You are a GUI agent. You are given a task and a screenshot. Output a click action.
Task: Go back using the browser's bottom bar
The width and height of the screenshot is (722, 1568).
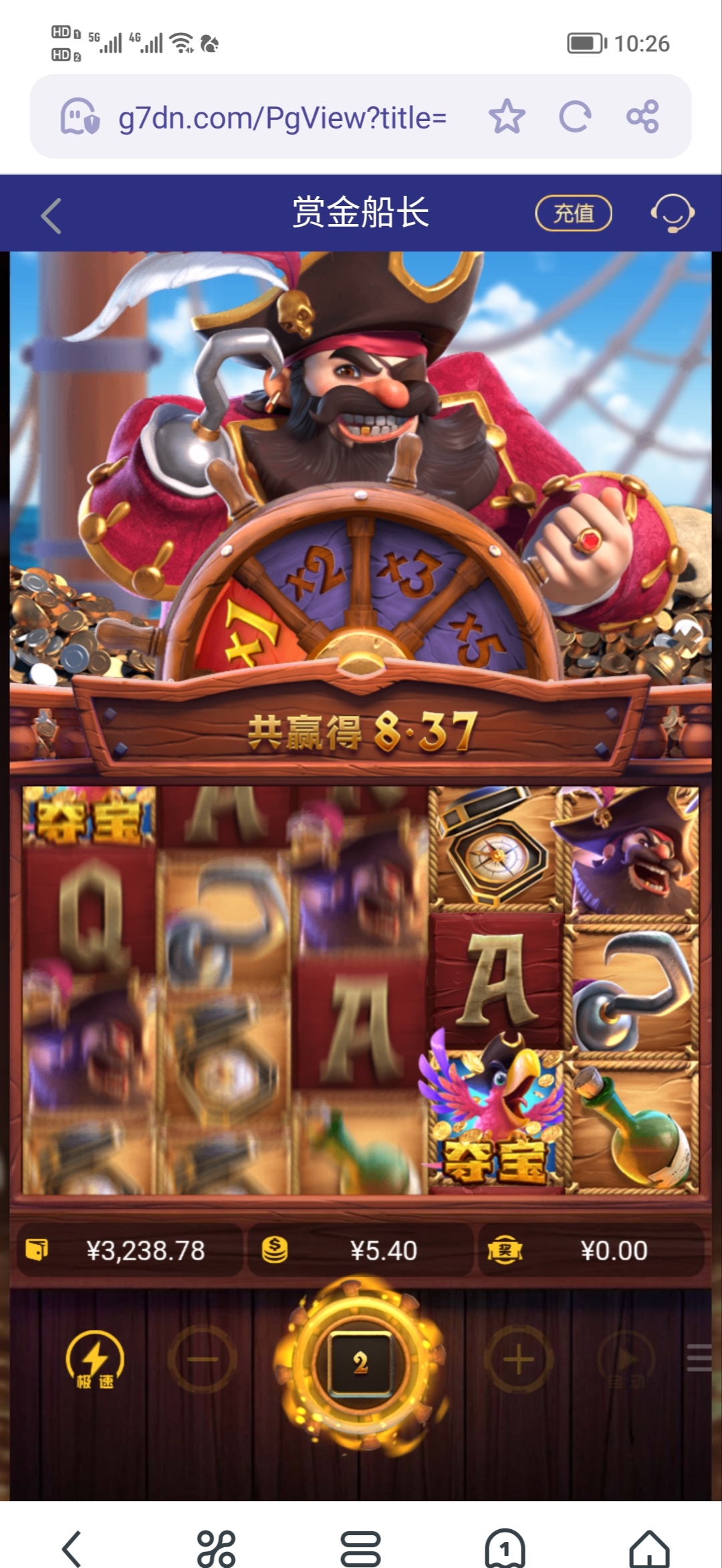point(72,1548)
